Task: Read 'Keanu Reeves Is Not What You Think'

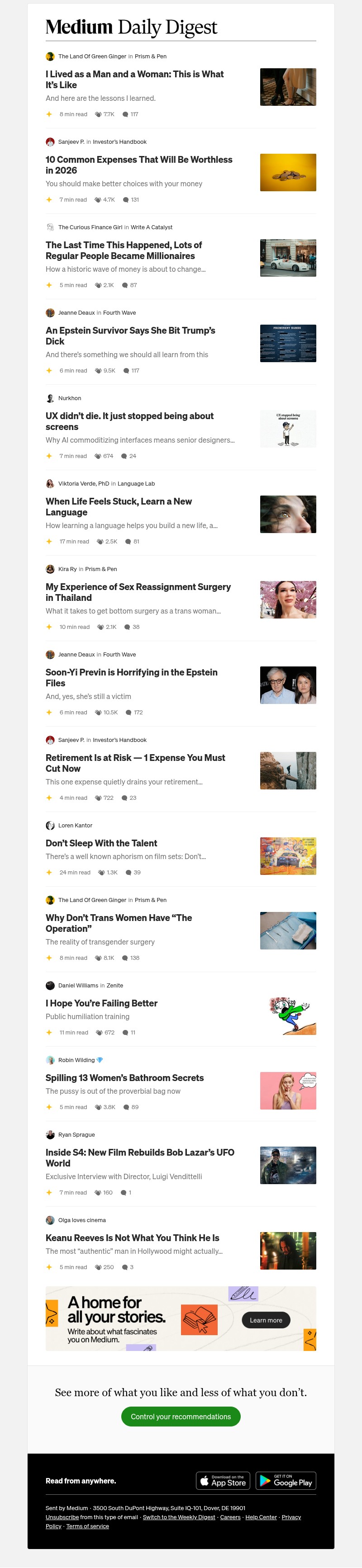Action: point(132,1237)
